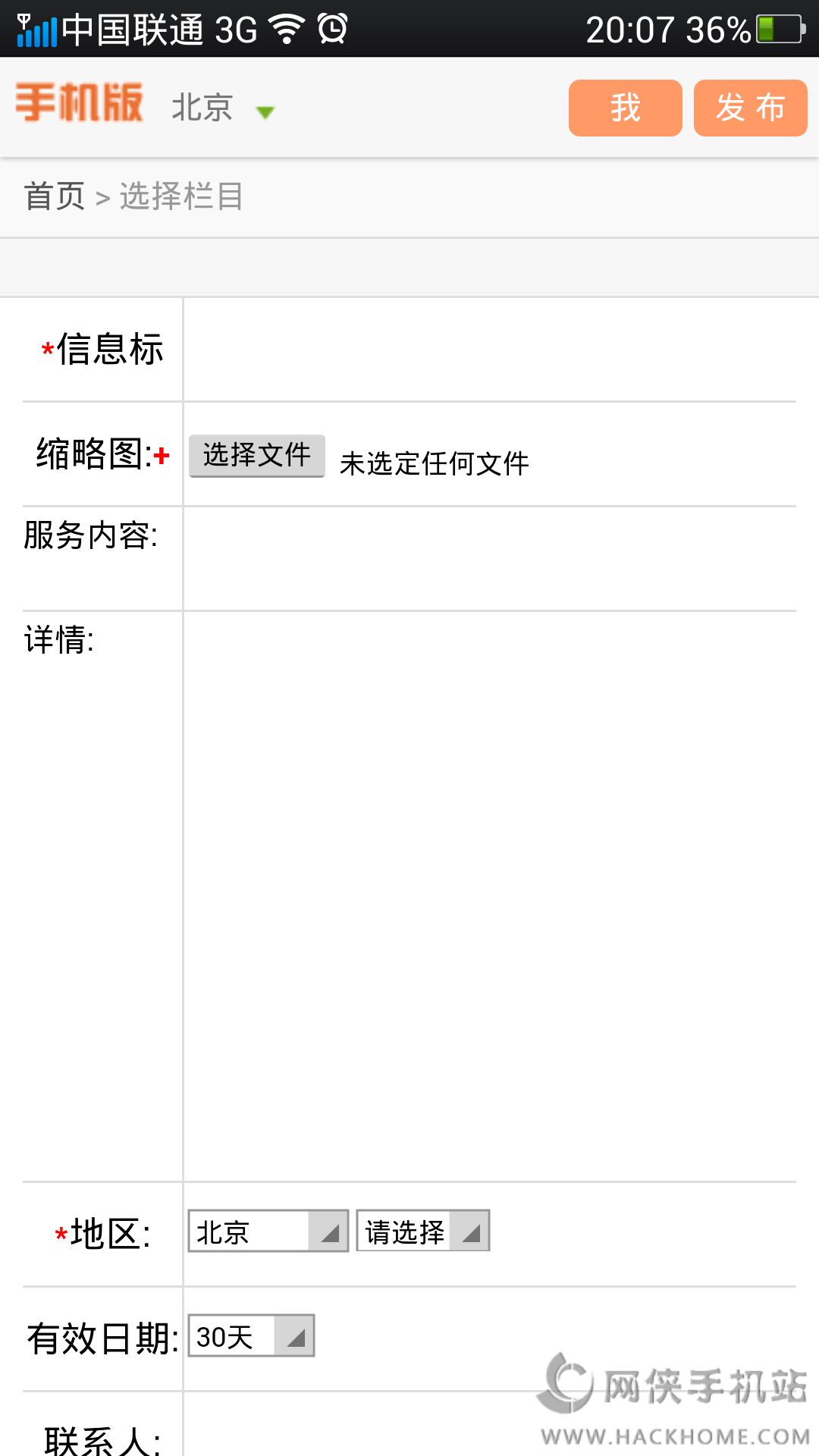The width and height of the screenshot is (819, 1456).
Task: Focus the 服务内容 text field
Action: pyautogui.click(x=489, y=558)
